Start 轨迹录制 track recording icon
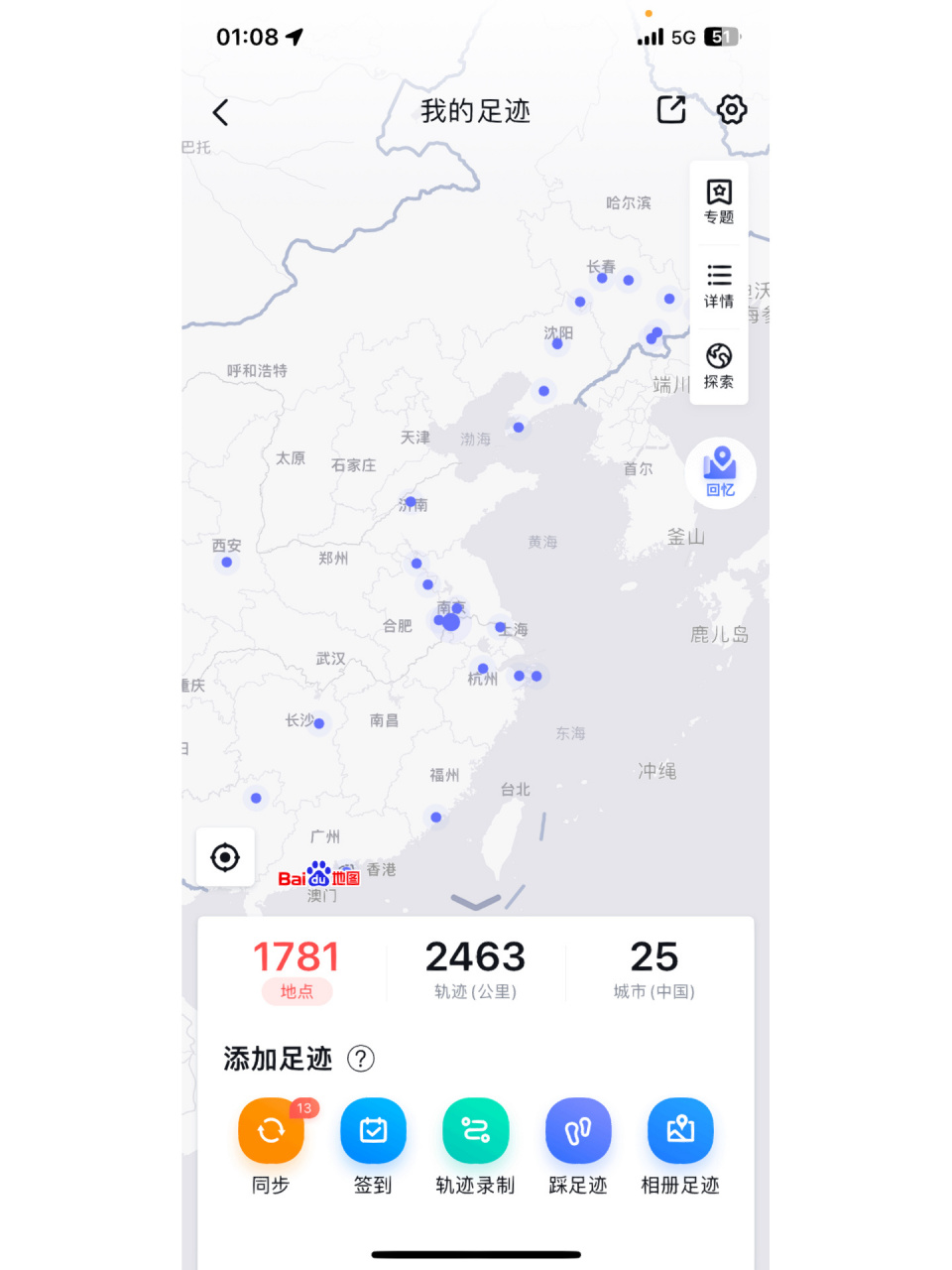The width and height of the screenshot is (952, 1270). pyautogui.click(x=475, y=1130)
